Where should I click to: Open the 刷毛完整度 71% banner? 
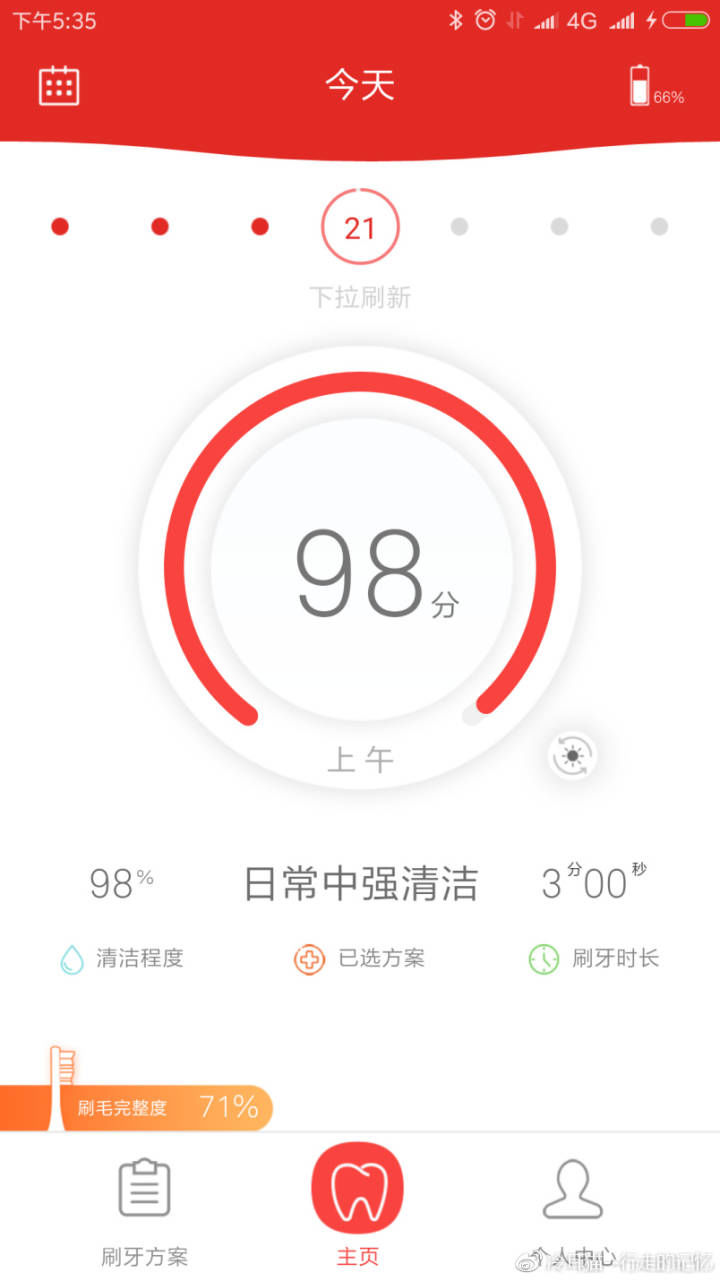pos(160,1107)
